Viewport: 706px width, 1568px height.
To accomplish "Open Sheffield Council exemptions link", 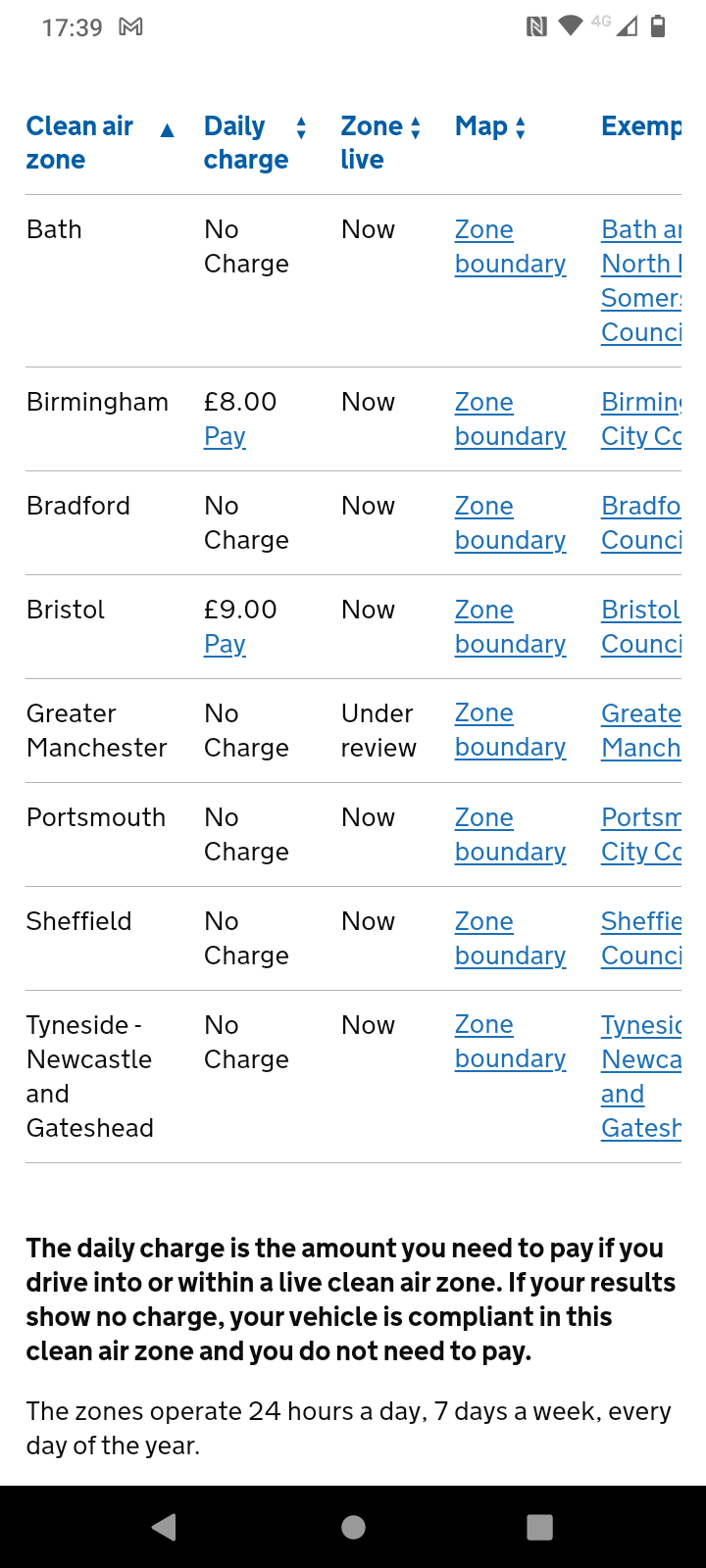I will coord(641,939).
